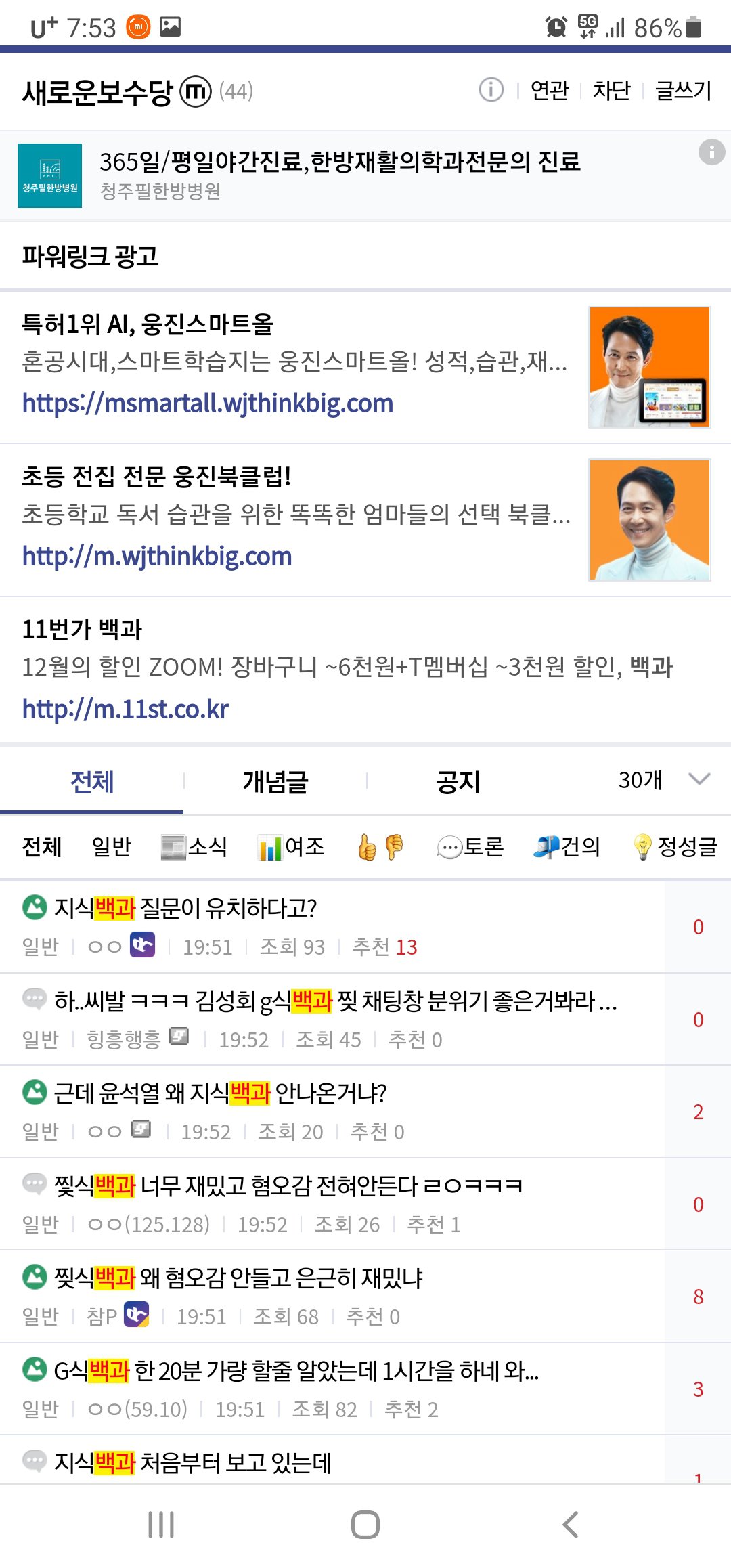This screenshot has width=731, height=1568.
Task: Filter posts by 여조 category
Action: coord(292,847)
